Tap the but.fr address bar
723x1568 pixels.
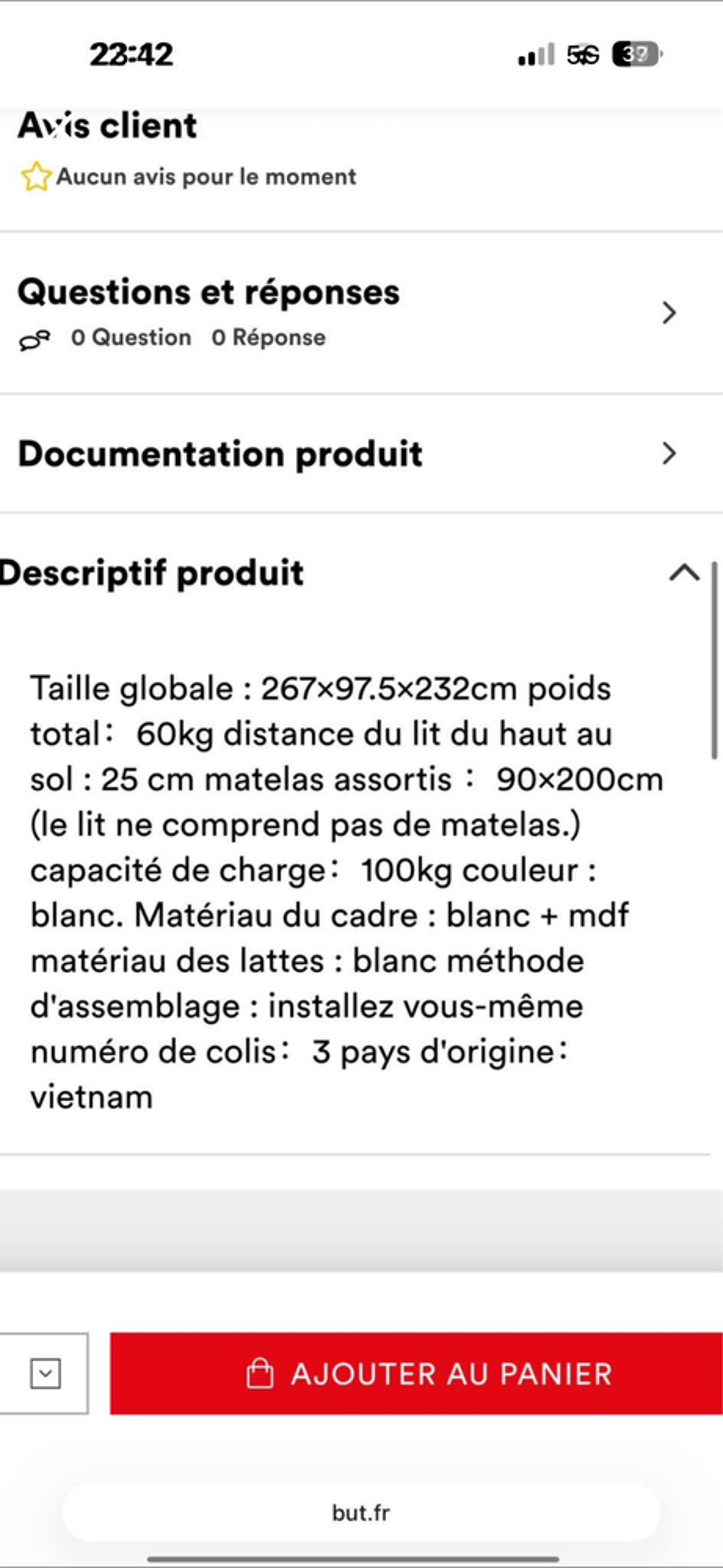(361, 1512)
